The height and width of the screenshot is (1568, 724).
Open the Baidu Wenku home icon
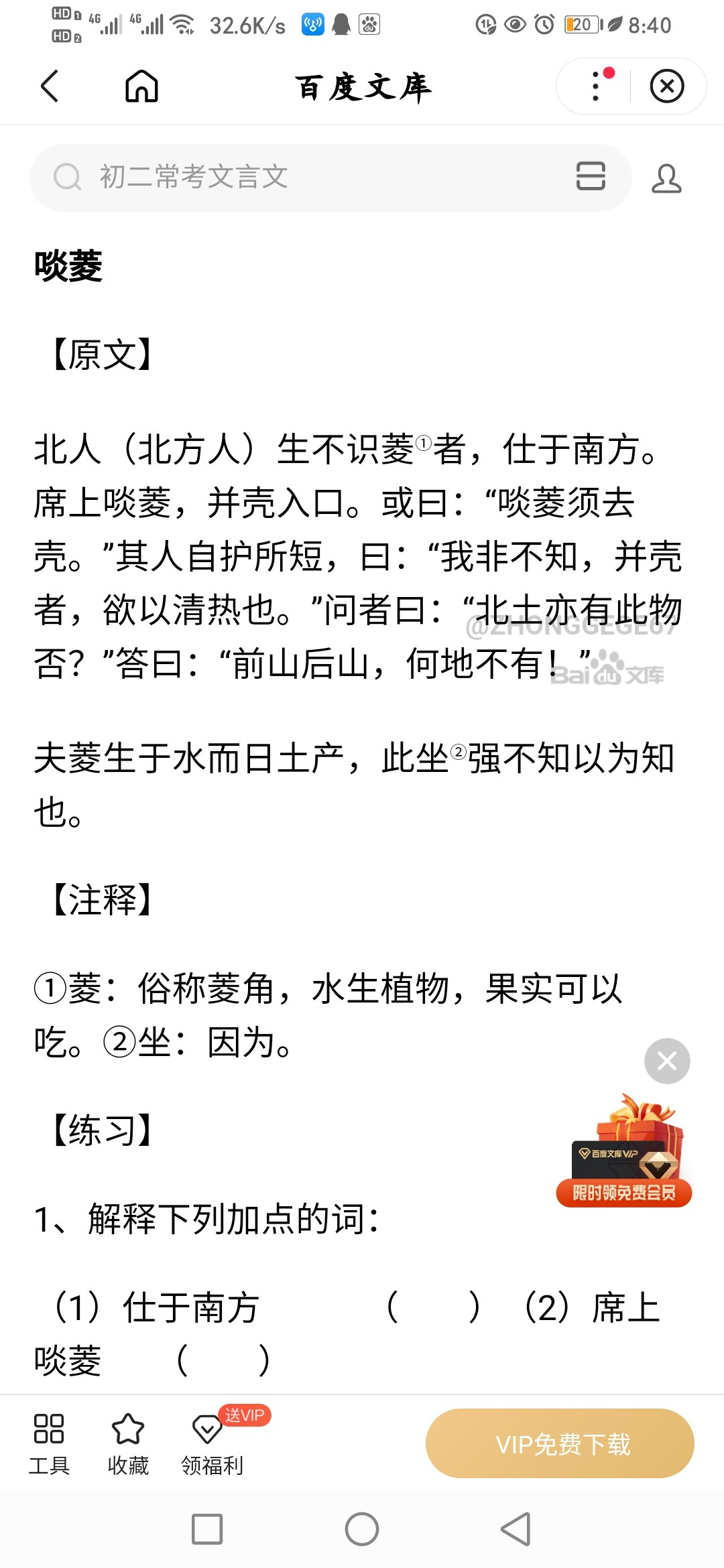click(141, 86)
